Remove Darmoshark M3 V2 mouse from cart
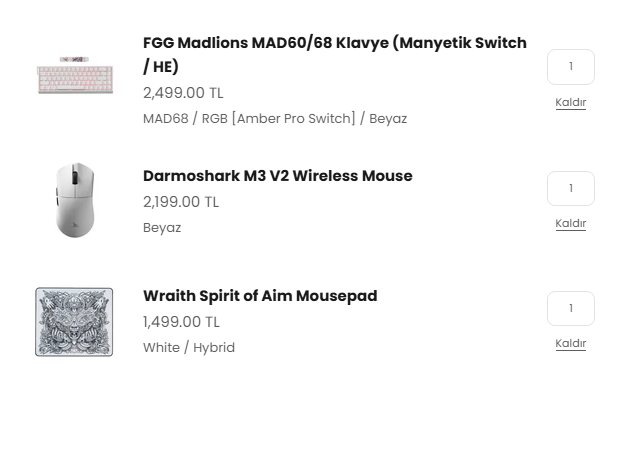 (570, 223)
